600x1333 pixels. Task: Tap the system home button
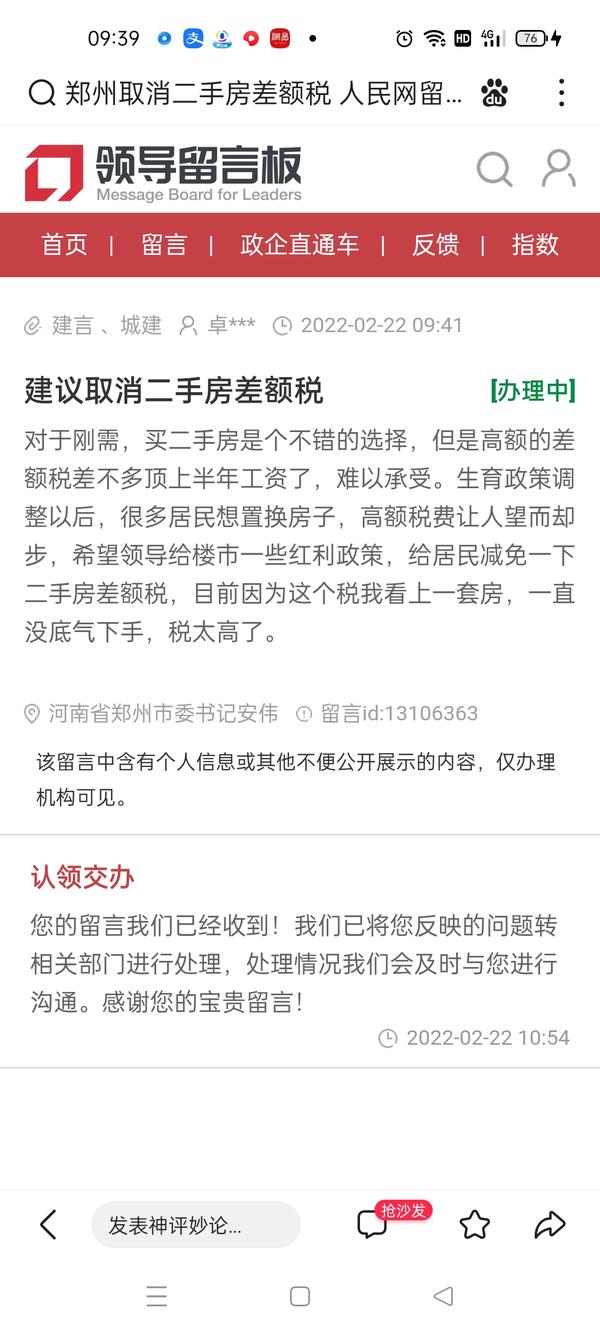tap(299, 1297)
